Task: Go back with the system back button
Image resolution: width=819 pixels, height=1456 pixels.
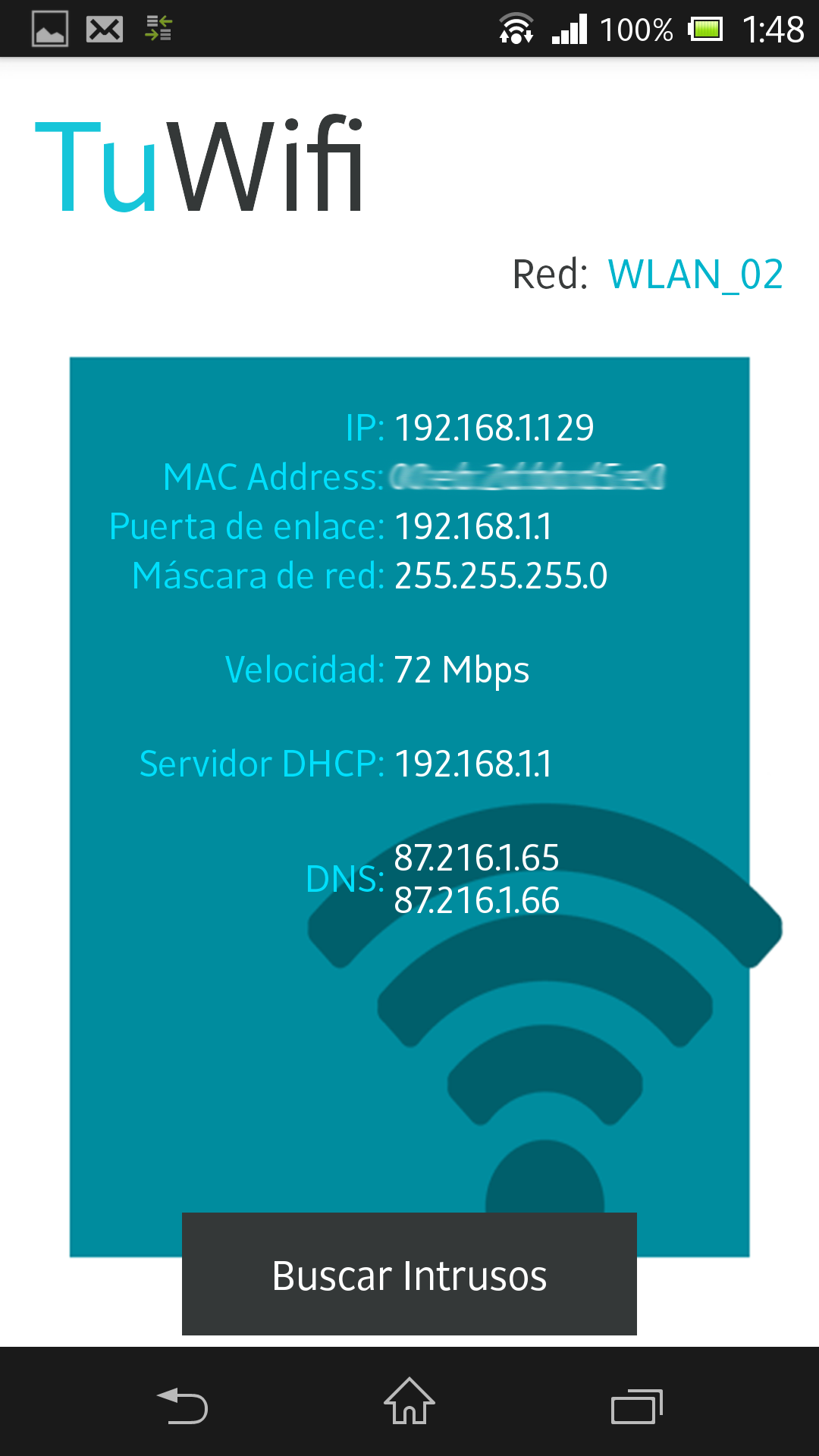Action: [182, 1405]
